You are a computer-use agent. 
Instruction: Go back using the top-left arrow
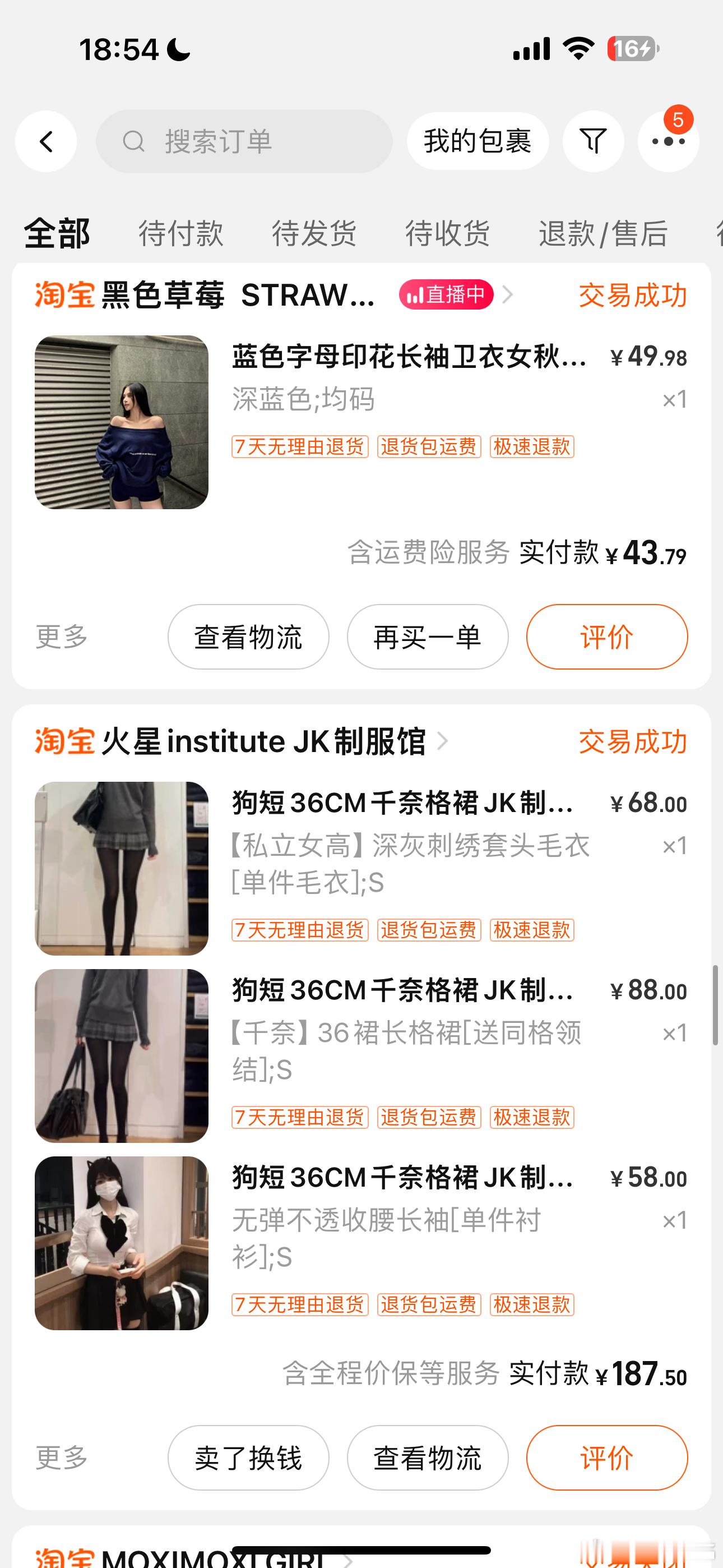click(x=47, y=142)
